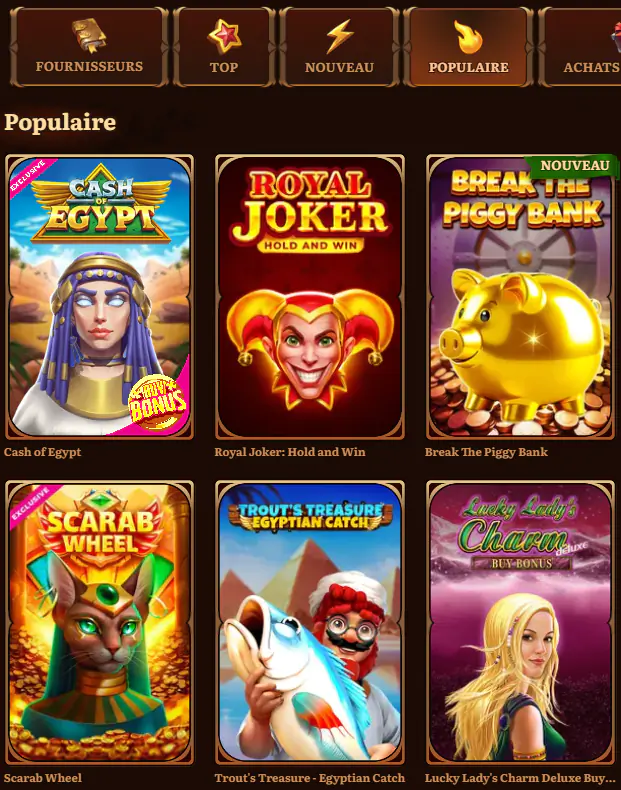The width and height of the screenshot is (621, 790).
Task: Open the Fournisseurs category
Action: tap(89, 47)
